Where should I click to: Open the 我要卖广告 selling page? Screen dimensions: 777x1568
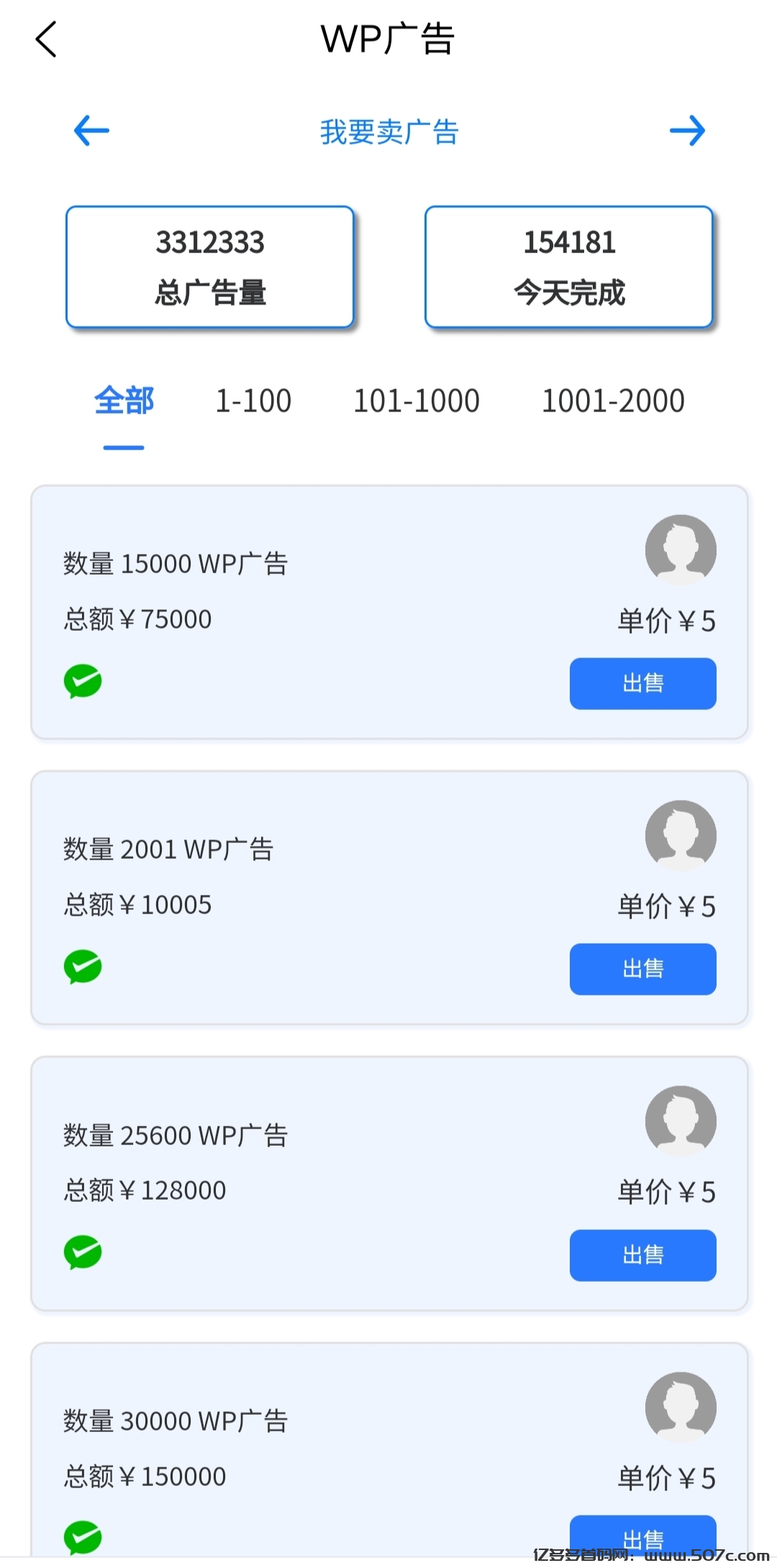389,132
